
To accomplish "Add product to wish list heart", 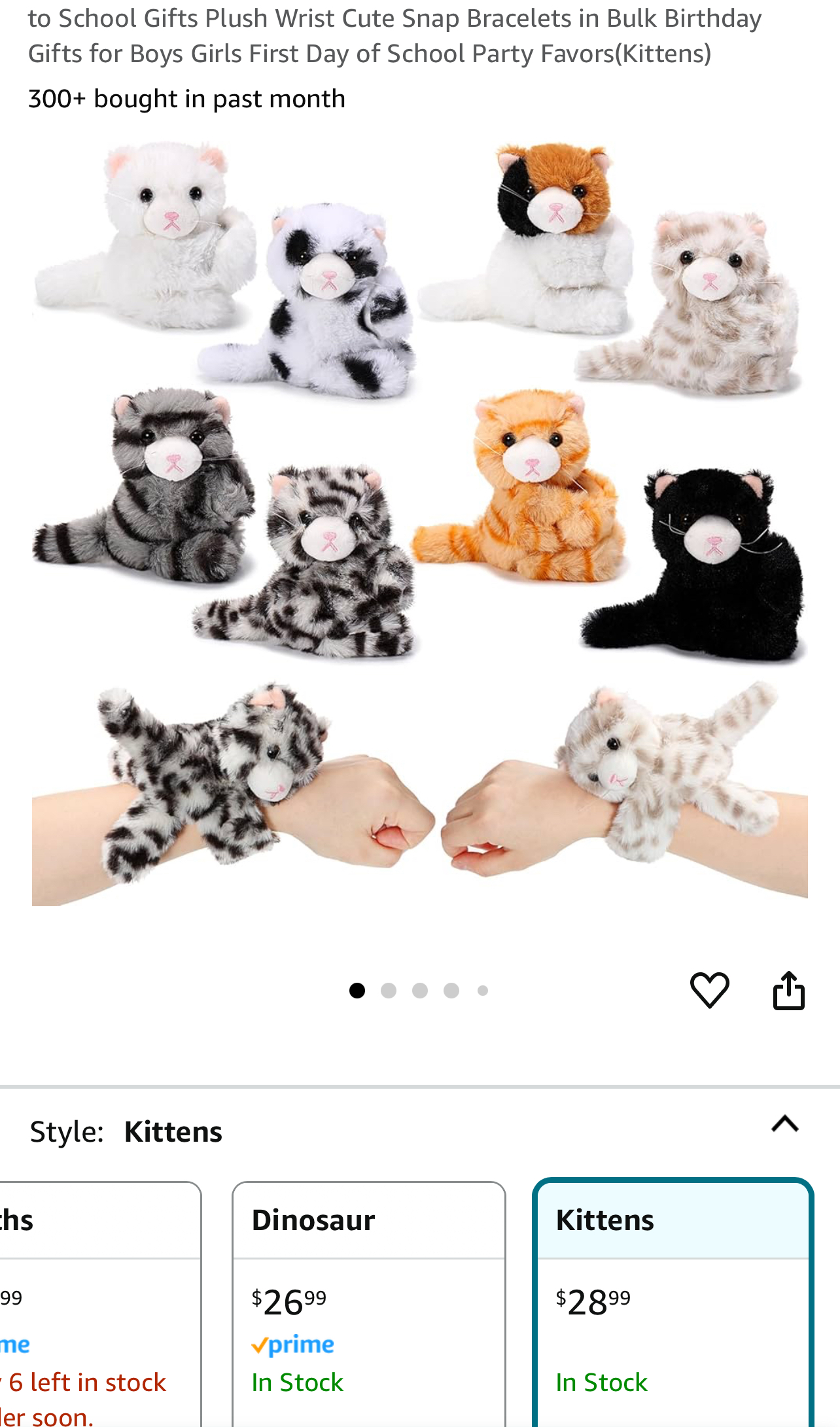I will (x=709, y=990).
